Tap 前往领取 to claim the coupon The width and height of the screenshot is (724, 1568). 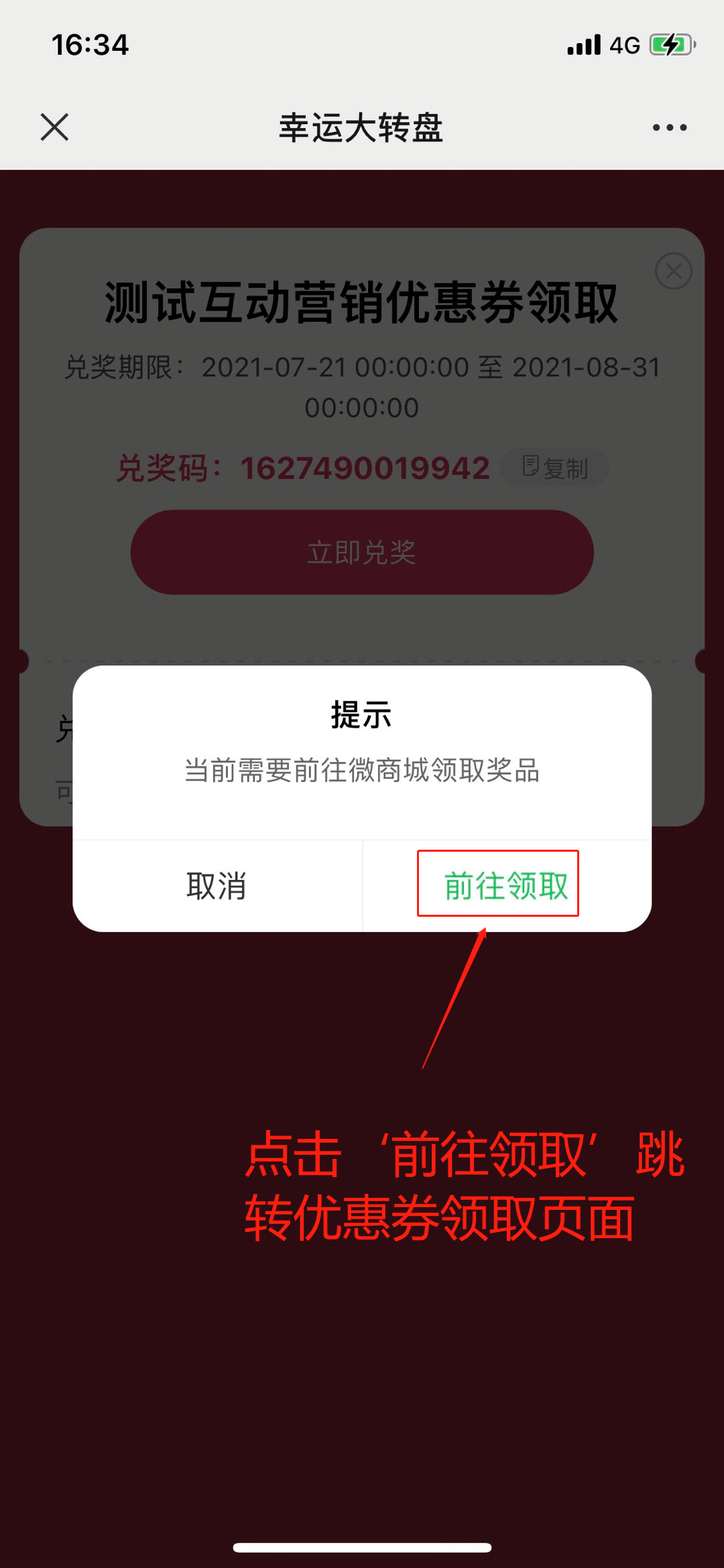[505, 885]
